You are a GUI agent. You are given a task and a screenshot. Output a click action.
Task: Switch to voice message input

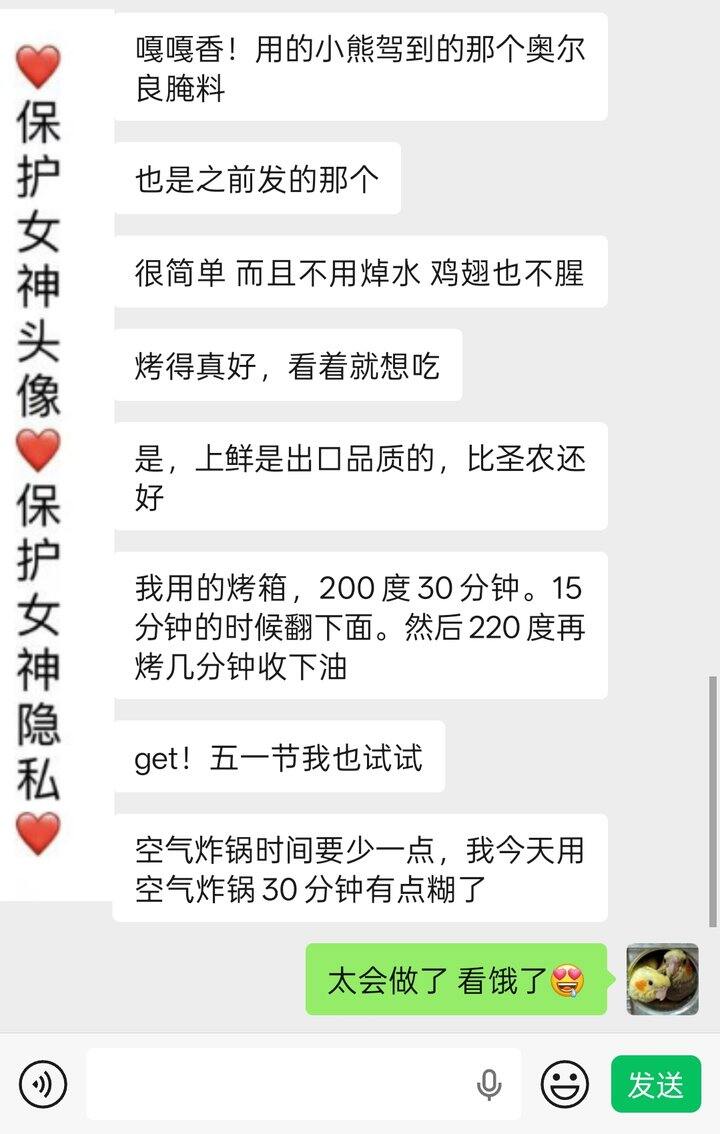(x=43, y=1084)
